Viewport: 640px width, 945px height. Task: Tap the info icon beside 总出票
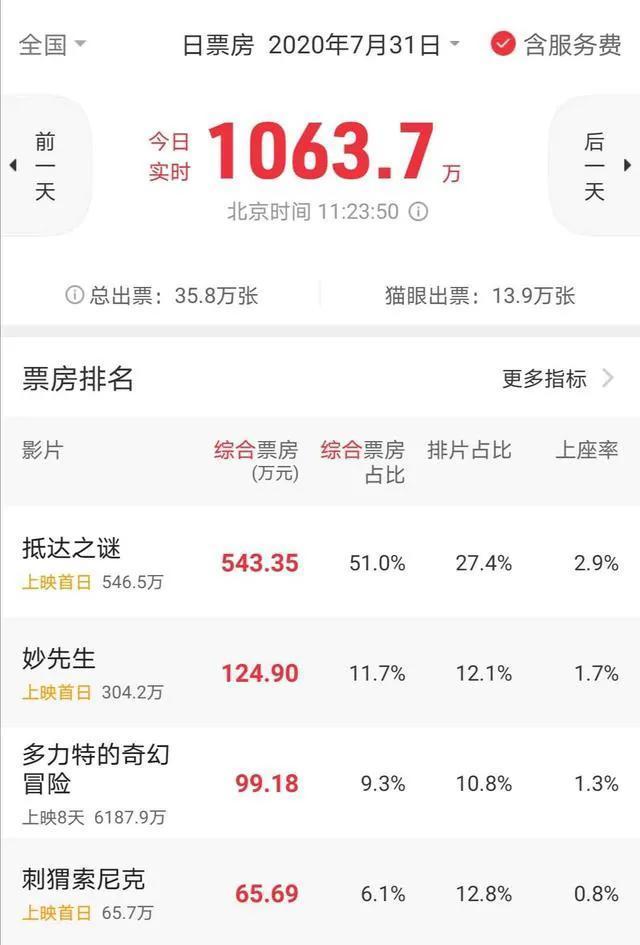tap(74, 295)
